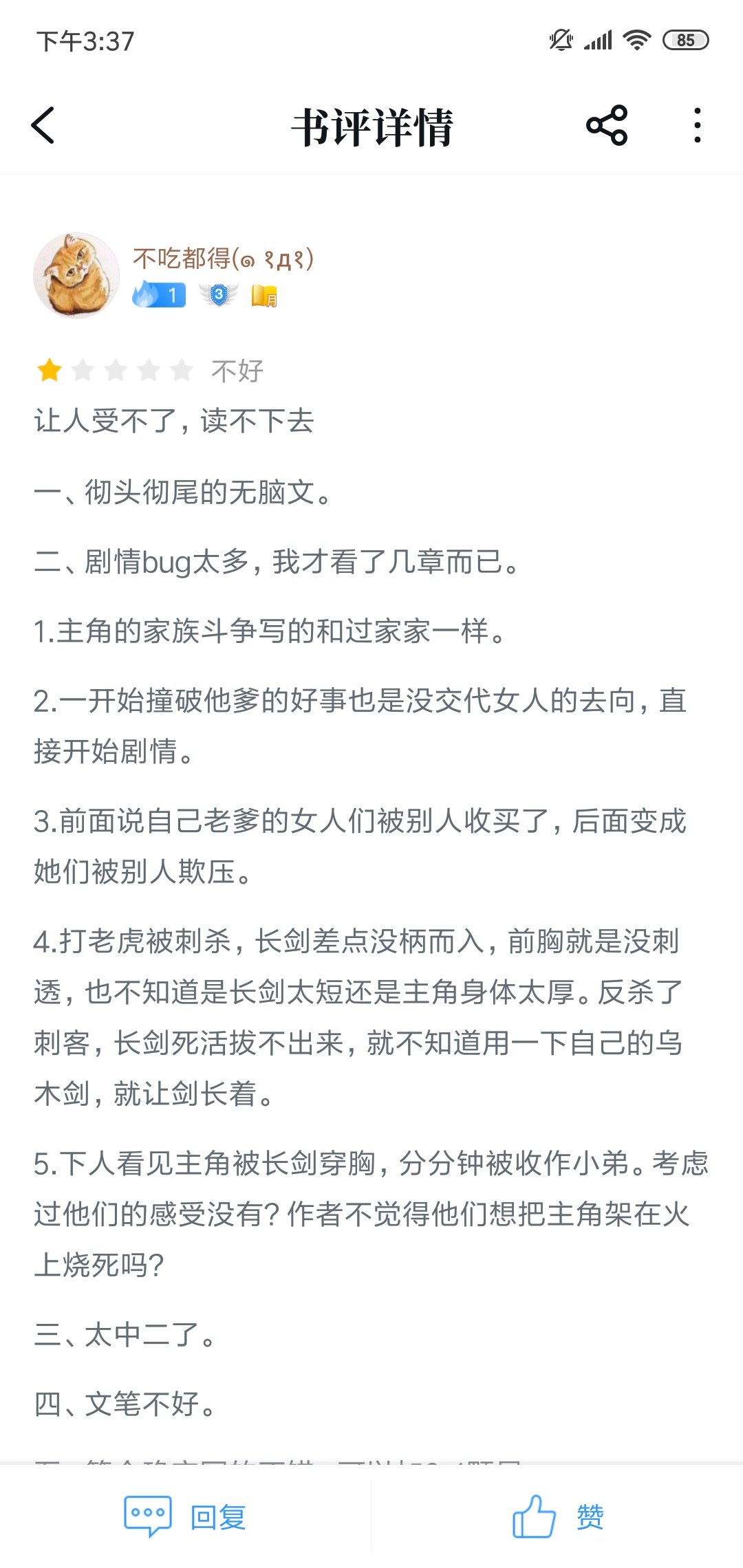Screen dimensions: 743x1568
Task: Reply to the review via 回复
Action: tap(186, 1516)
